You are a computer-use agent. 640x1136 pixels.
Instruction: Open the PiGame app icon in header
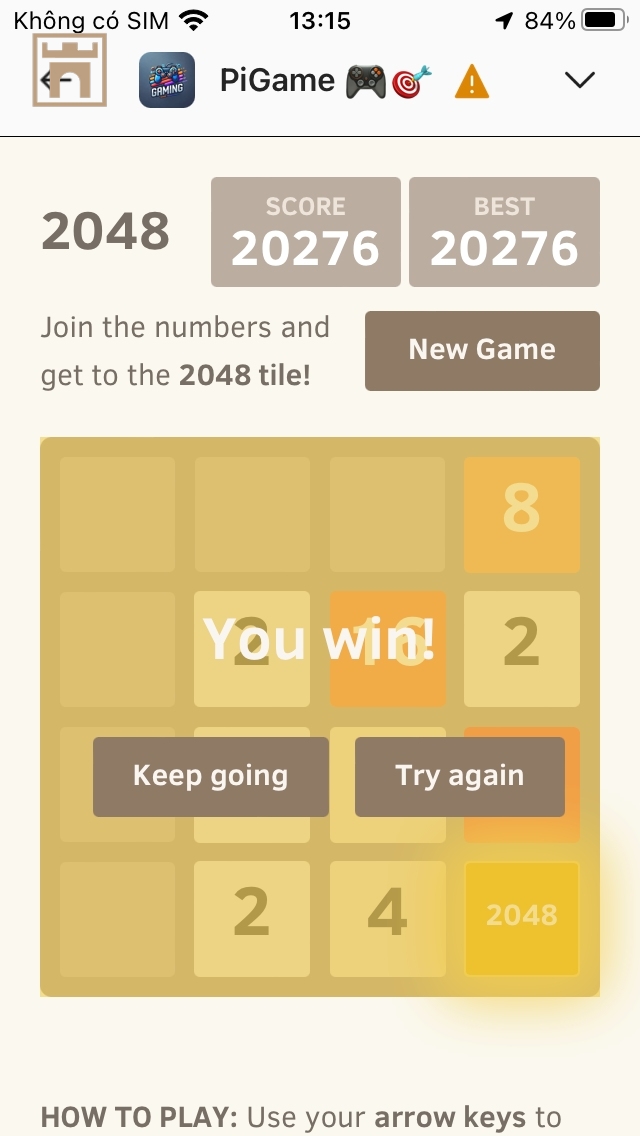(x=167, y=80)
